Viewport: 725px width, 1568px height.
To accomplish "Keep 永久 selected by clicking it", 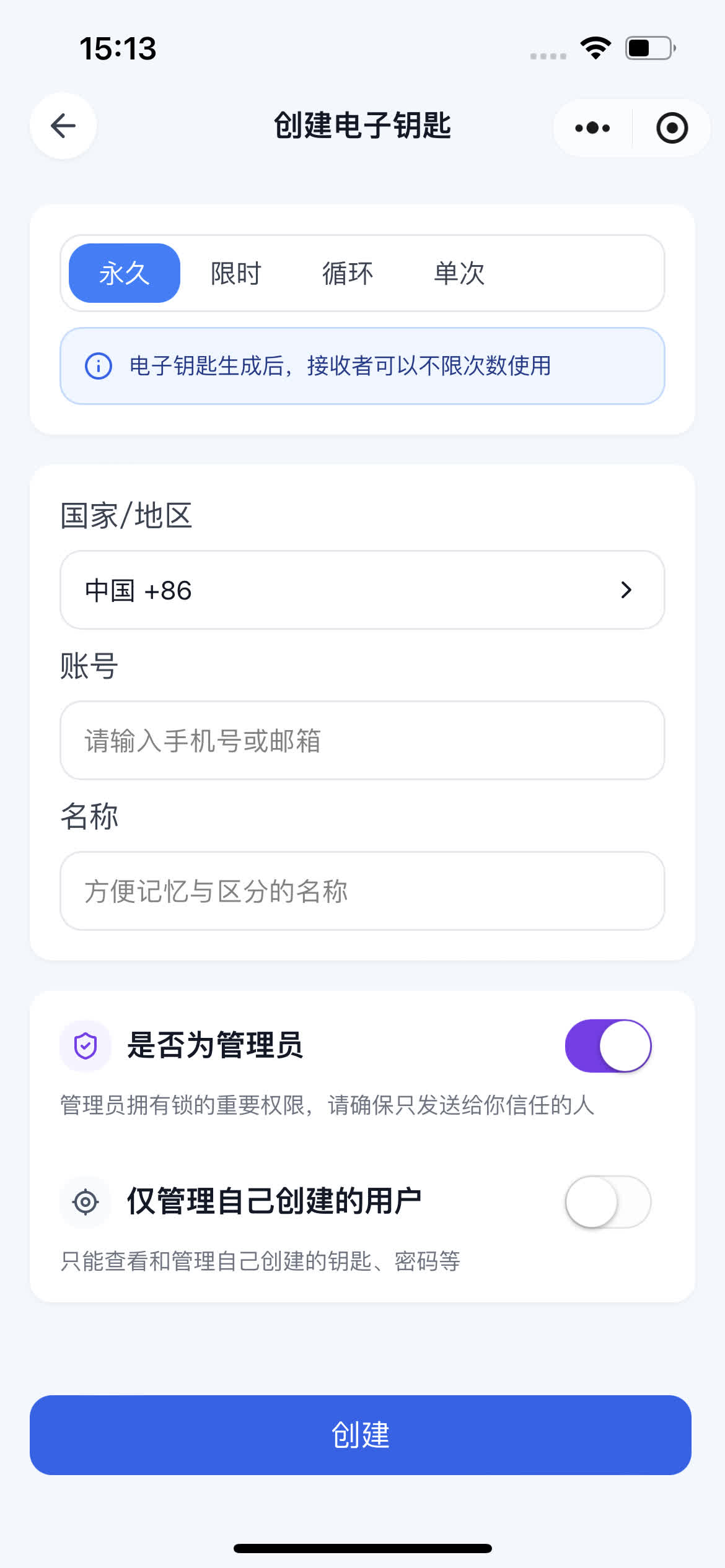I will (123, 273).
